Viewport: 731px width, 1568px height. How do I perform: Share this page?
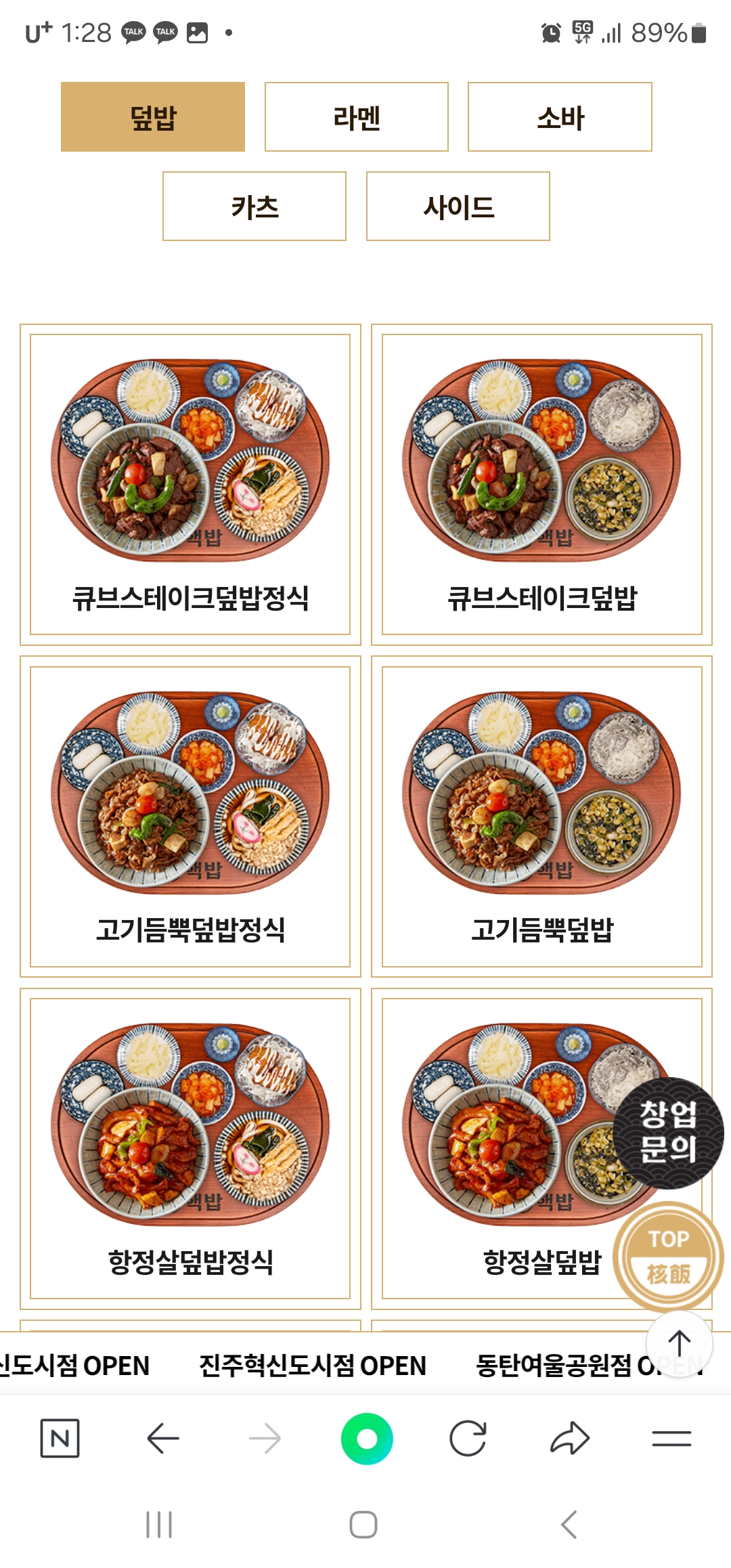[570, 1438]
